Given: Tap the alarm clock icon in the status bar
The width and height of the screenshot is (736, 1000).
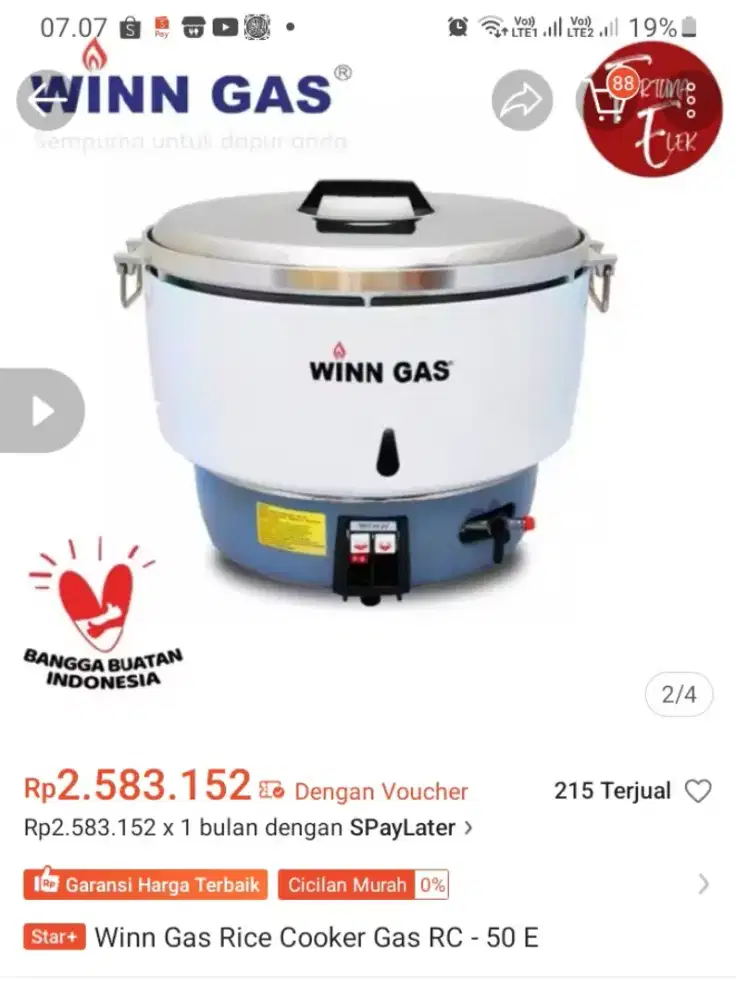Looking at the screenshot, I should pos(457,24).
